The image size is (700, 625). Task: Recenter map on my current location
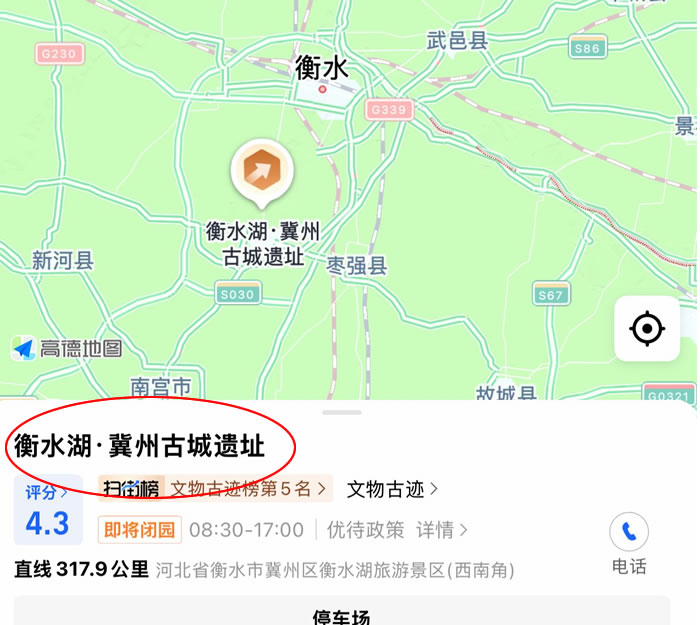[647, 328]
